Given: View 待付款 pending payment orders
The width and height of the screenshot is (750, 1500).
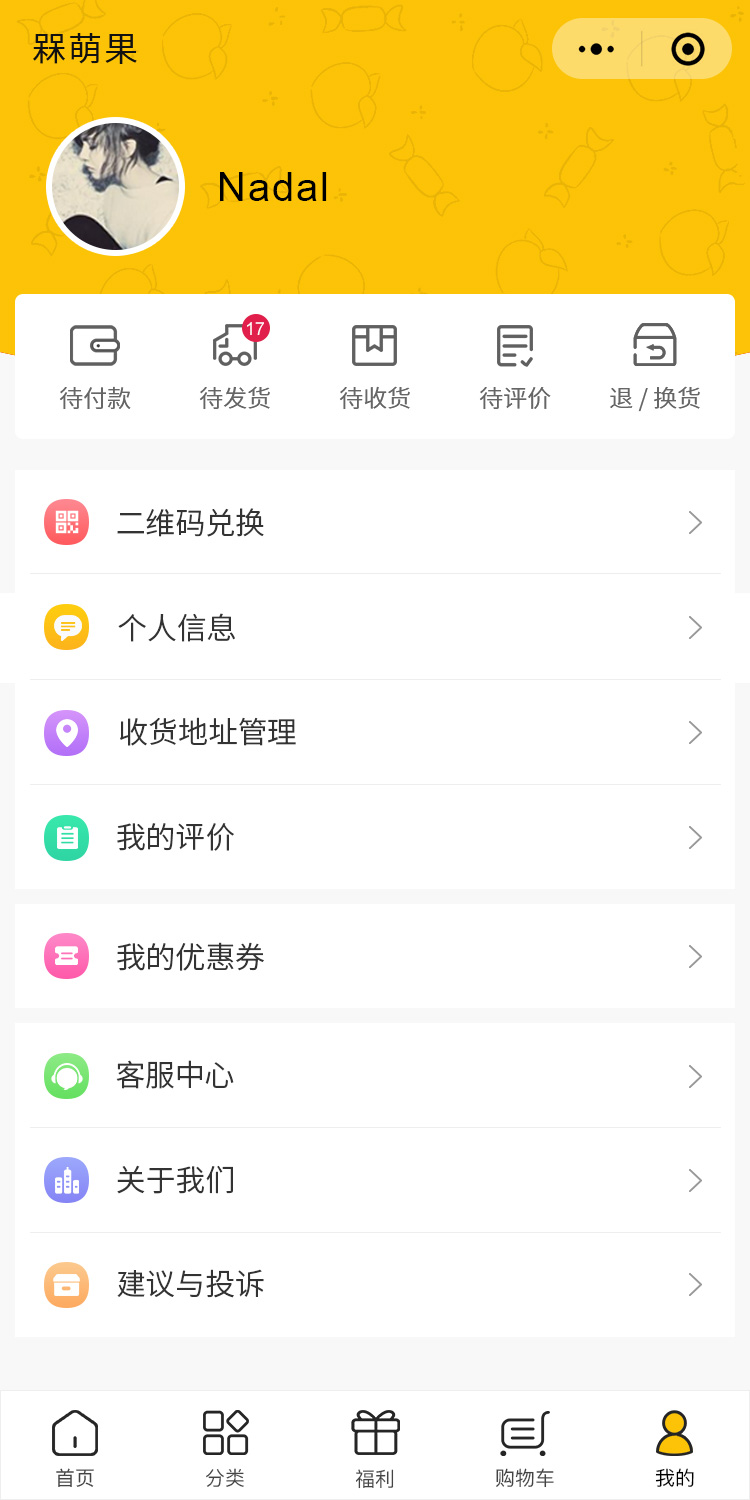Looking at the screenshot, I should click(x=95, y=366).
